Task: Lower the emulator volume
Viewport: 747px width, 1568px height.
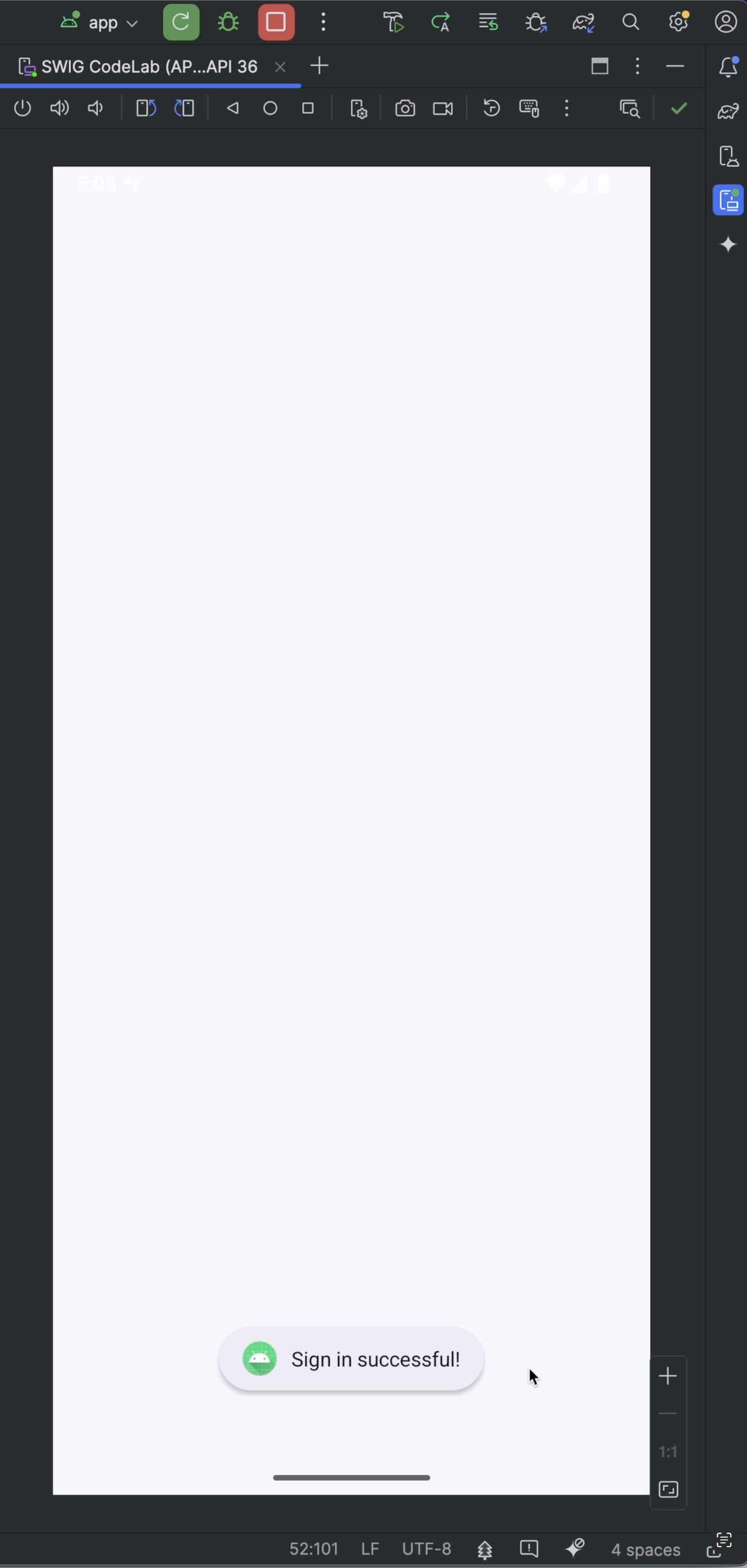Action: [x=96, y=109]
